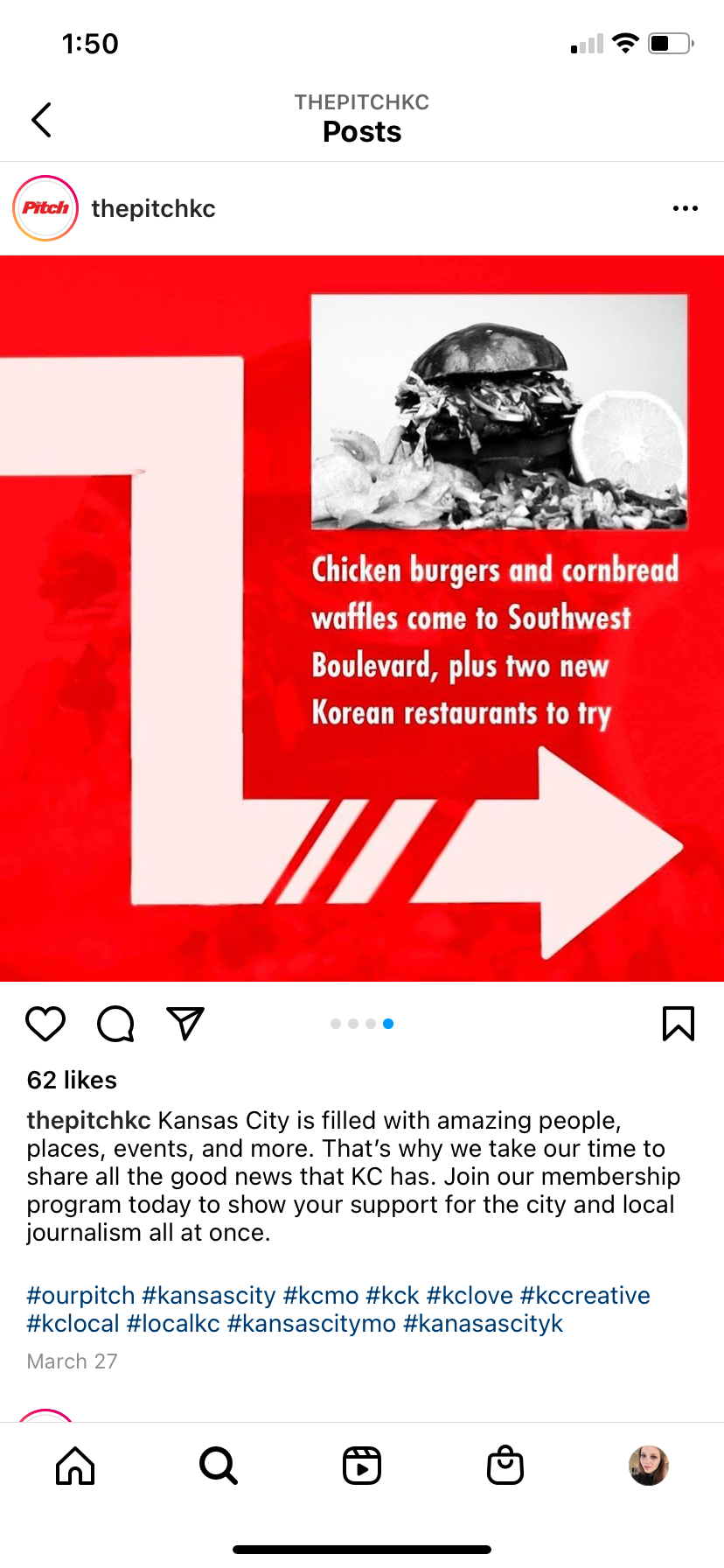This screenshot has height=1568, width=724.
Task: Like thepitchkc's post with the heart
Action: pyautogui.click(x=45, y=1023)
